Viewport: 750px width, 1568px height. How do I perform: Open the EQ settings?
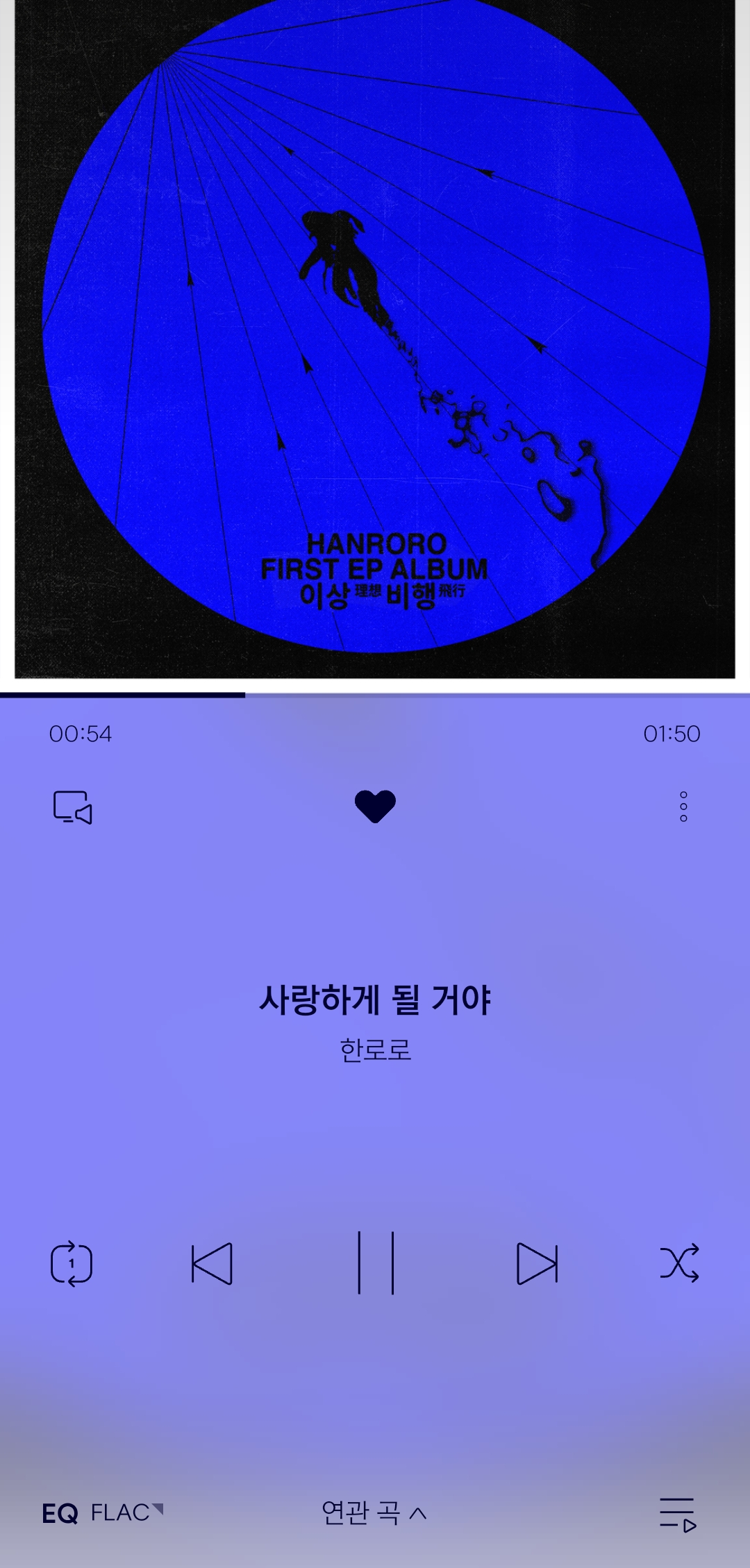60,1513
